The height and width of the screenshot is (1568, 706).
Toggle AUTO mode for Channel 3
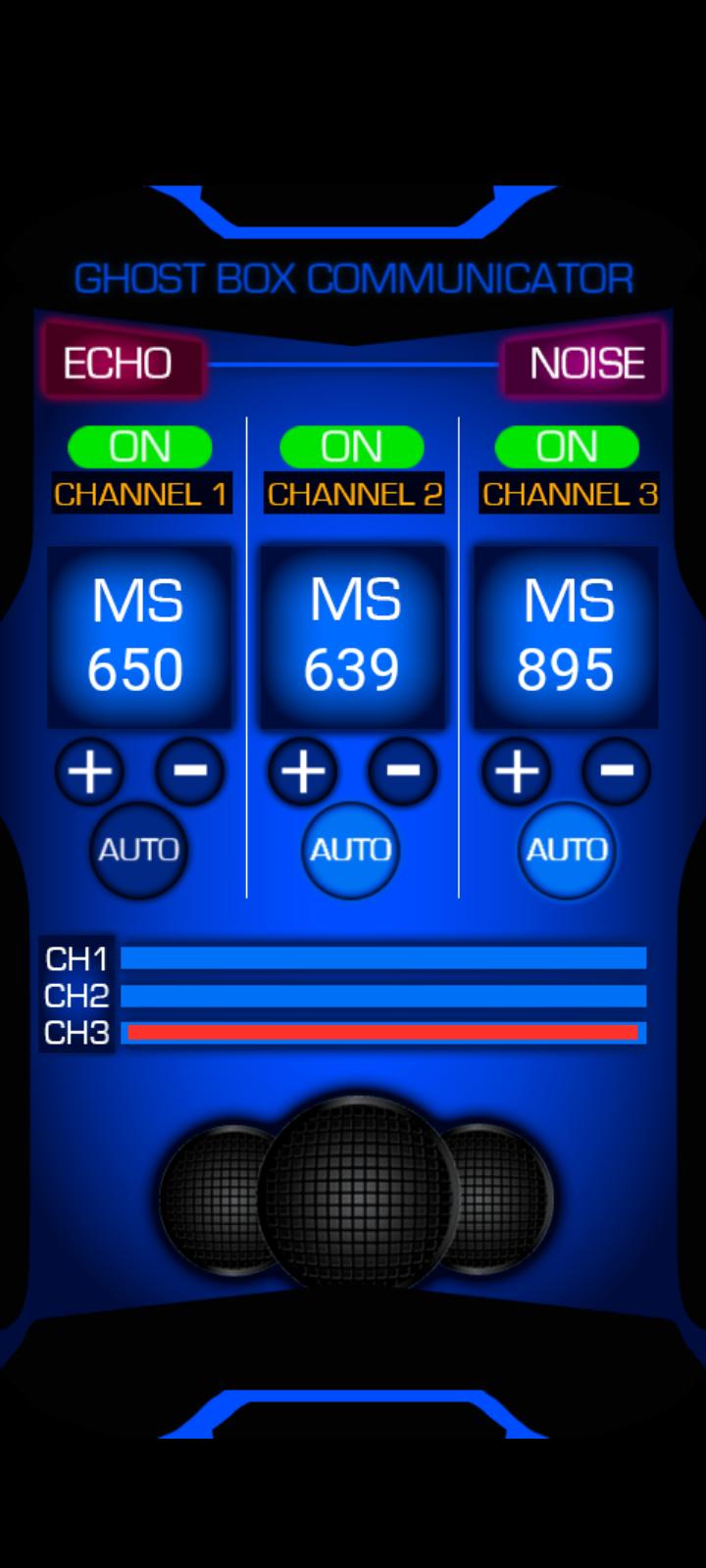[567, 850]
